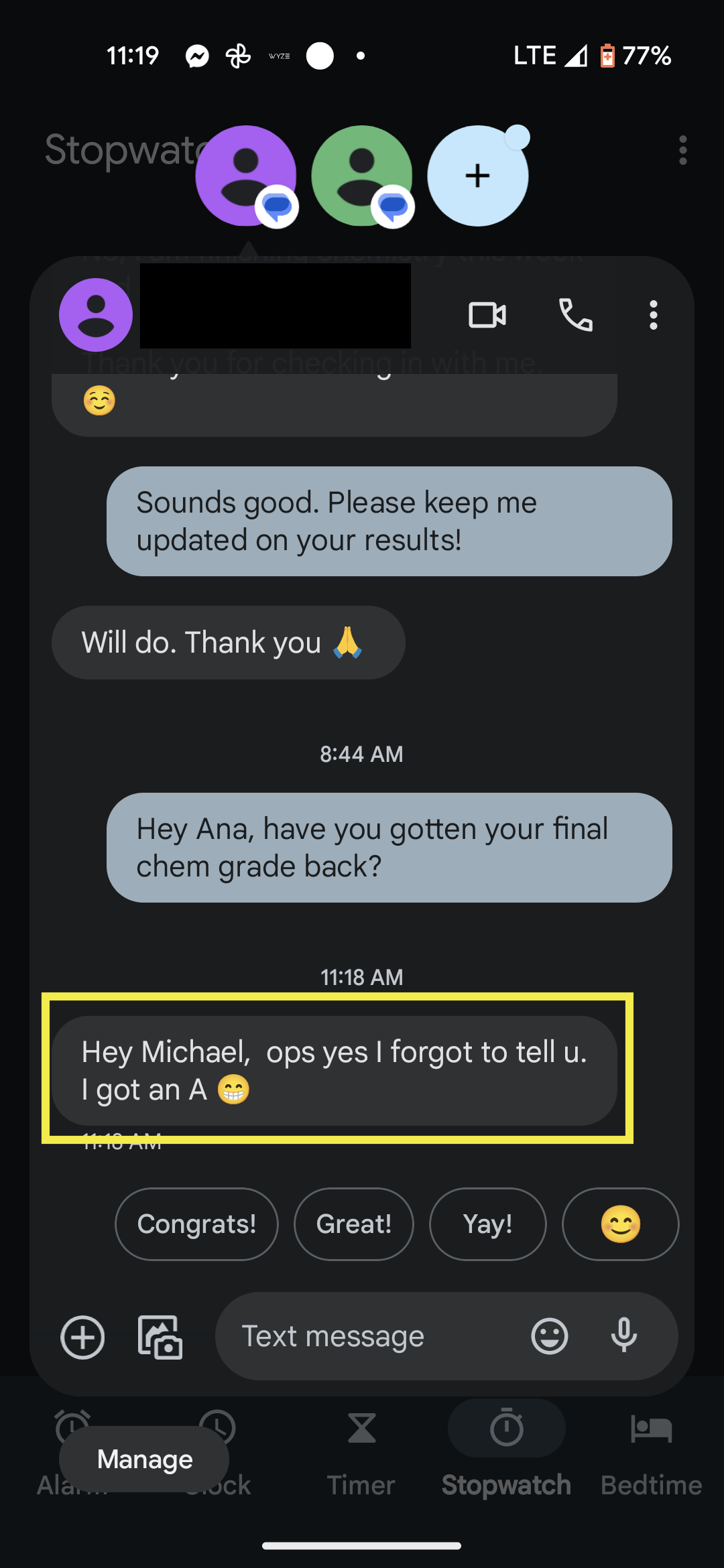Open the purple contact avatar in header

[96, 315]
